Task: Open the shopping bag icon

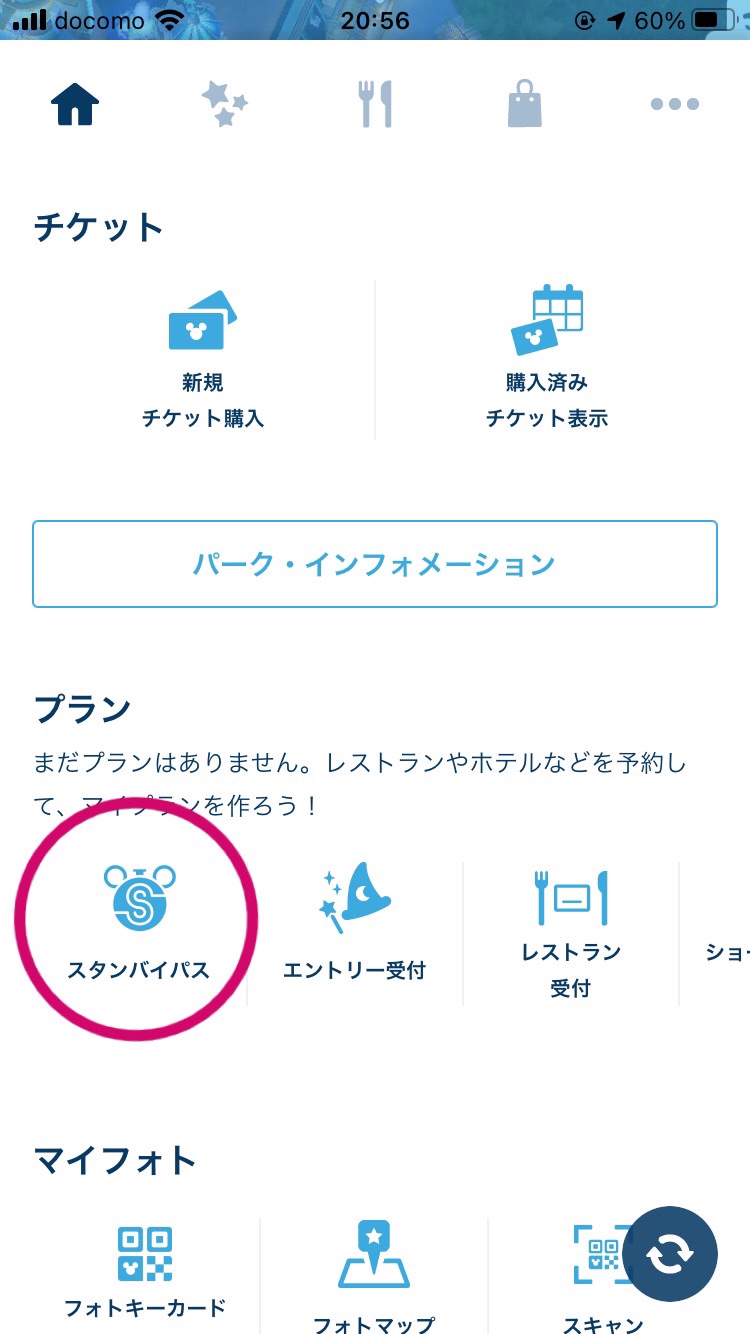Action: pyautogui.click(x=525, y=103)
